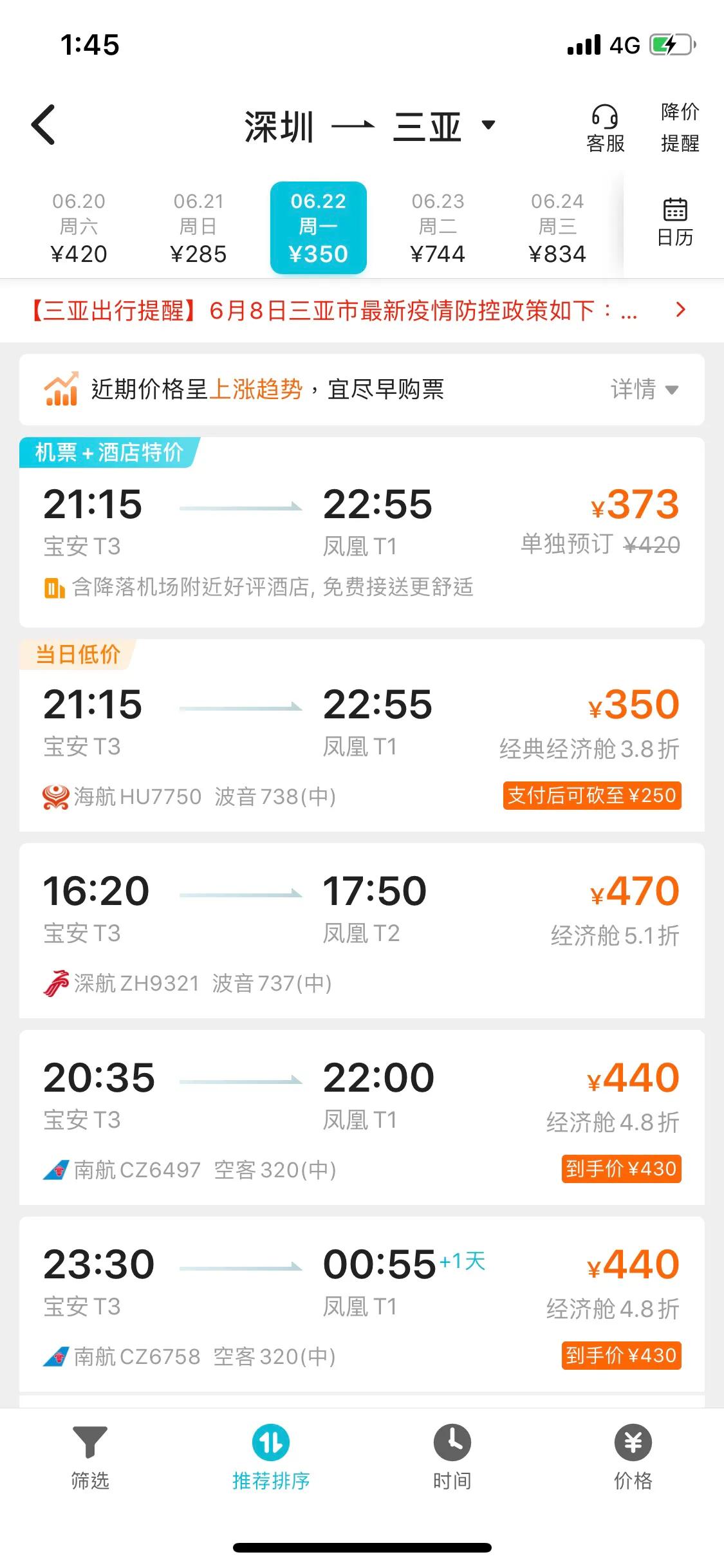Viewport: 724px width, 1568px height.
Task: Click 支付后可砍至¥250 offer badge
Action: pyautogui.click(x=592, y=796)
